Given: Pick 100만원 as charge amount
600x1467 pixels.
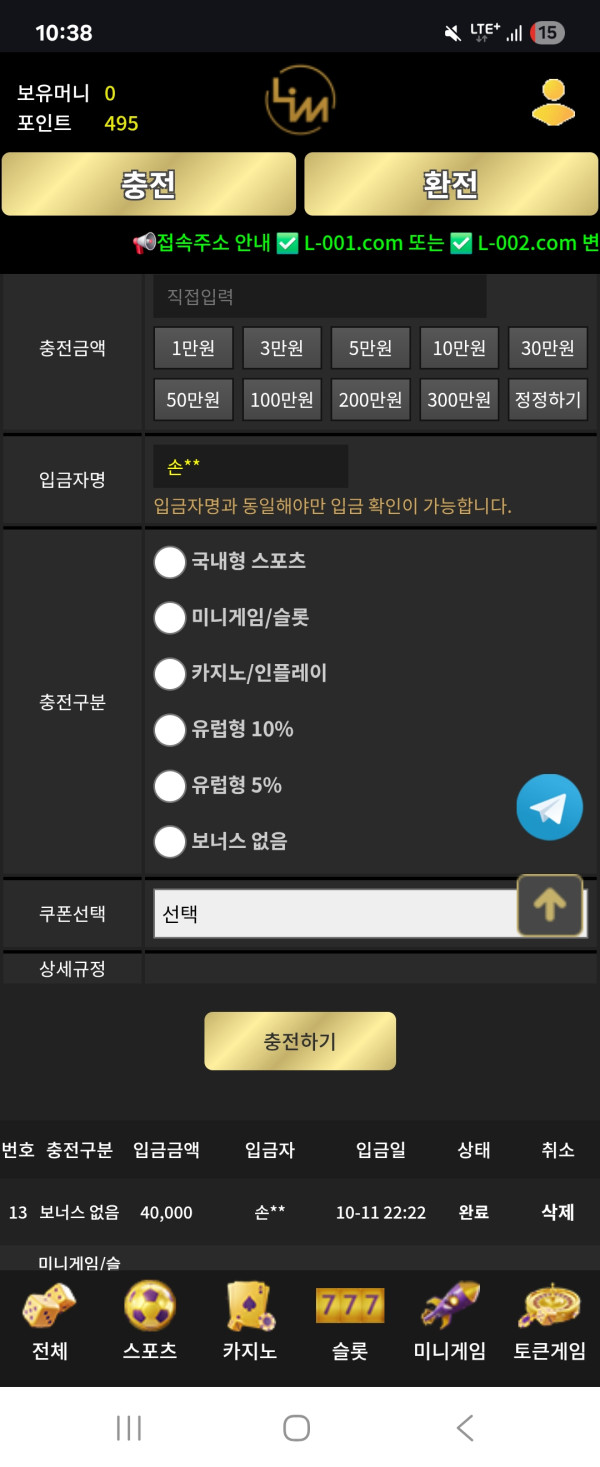Looking at the screenshot, I should point(282,400).
